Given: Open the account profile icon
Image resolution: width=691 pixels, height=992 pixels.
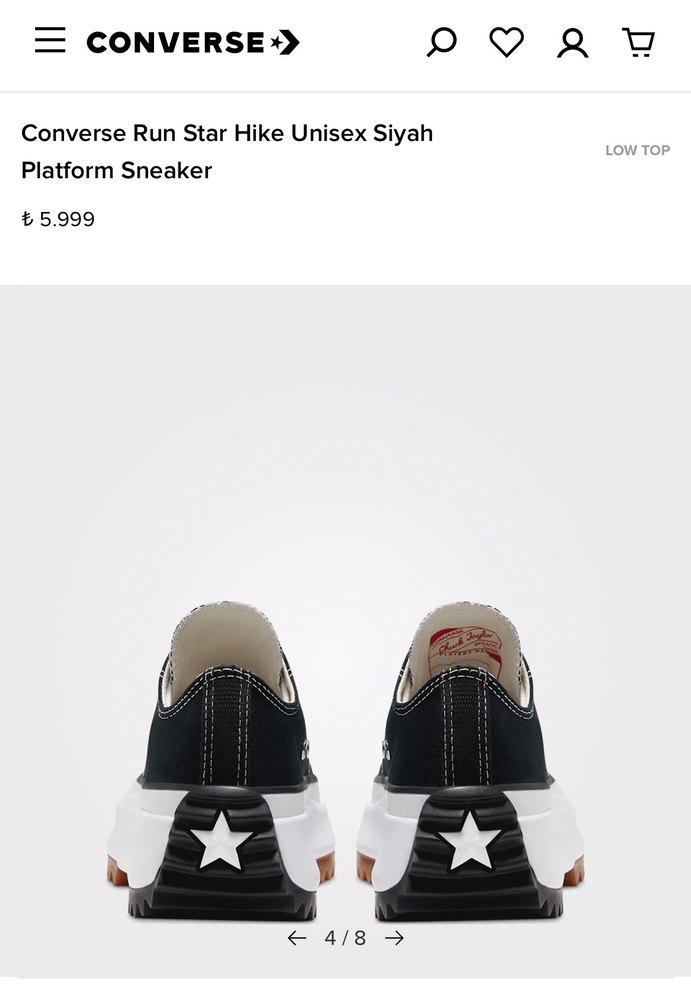Looking at the screenshot, I should point(573,42).
